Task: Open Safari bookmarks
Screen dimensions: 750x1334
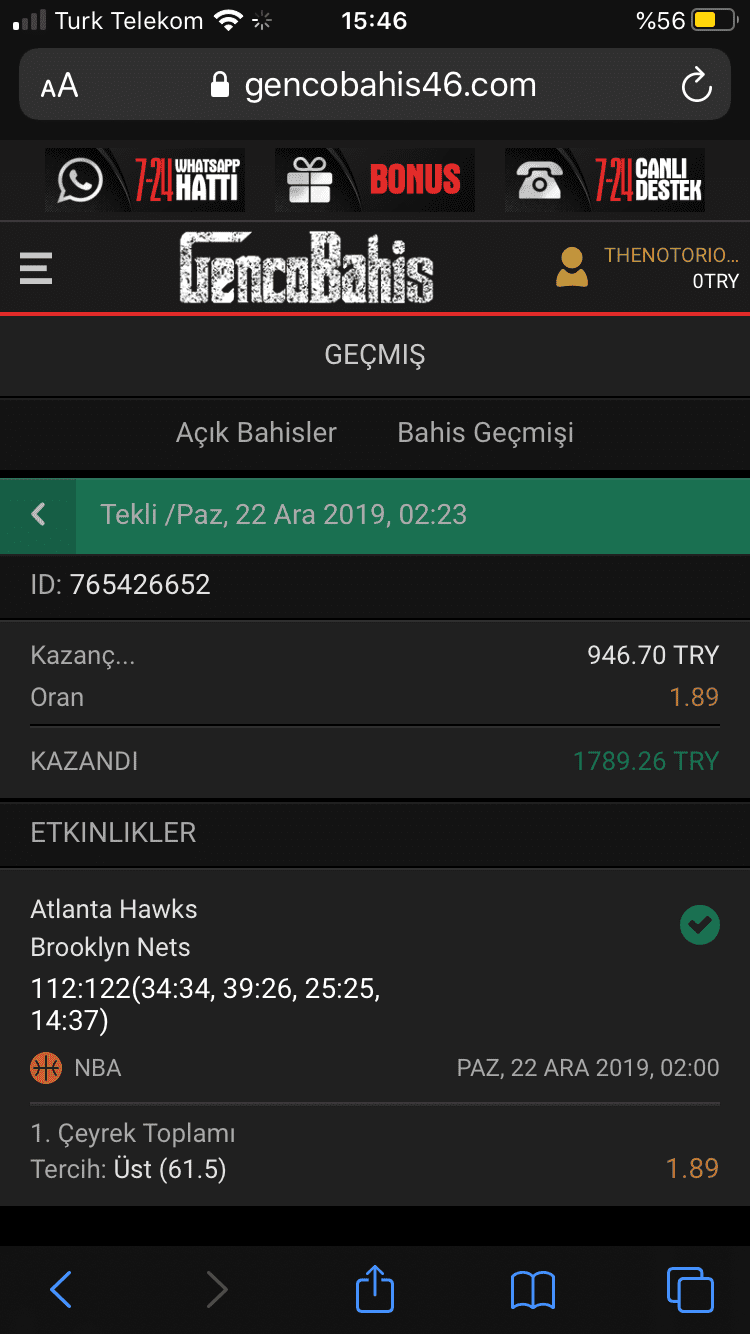Action: coord(532,1290)
